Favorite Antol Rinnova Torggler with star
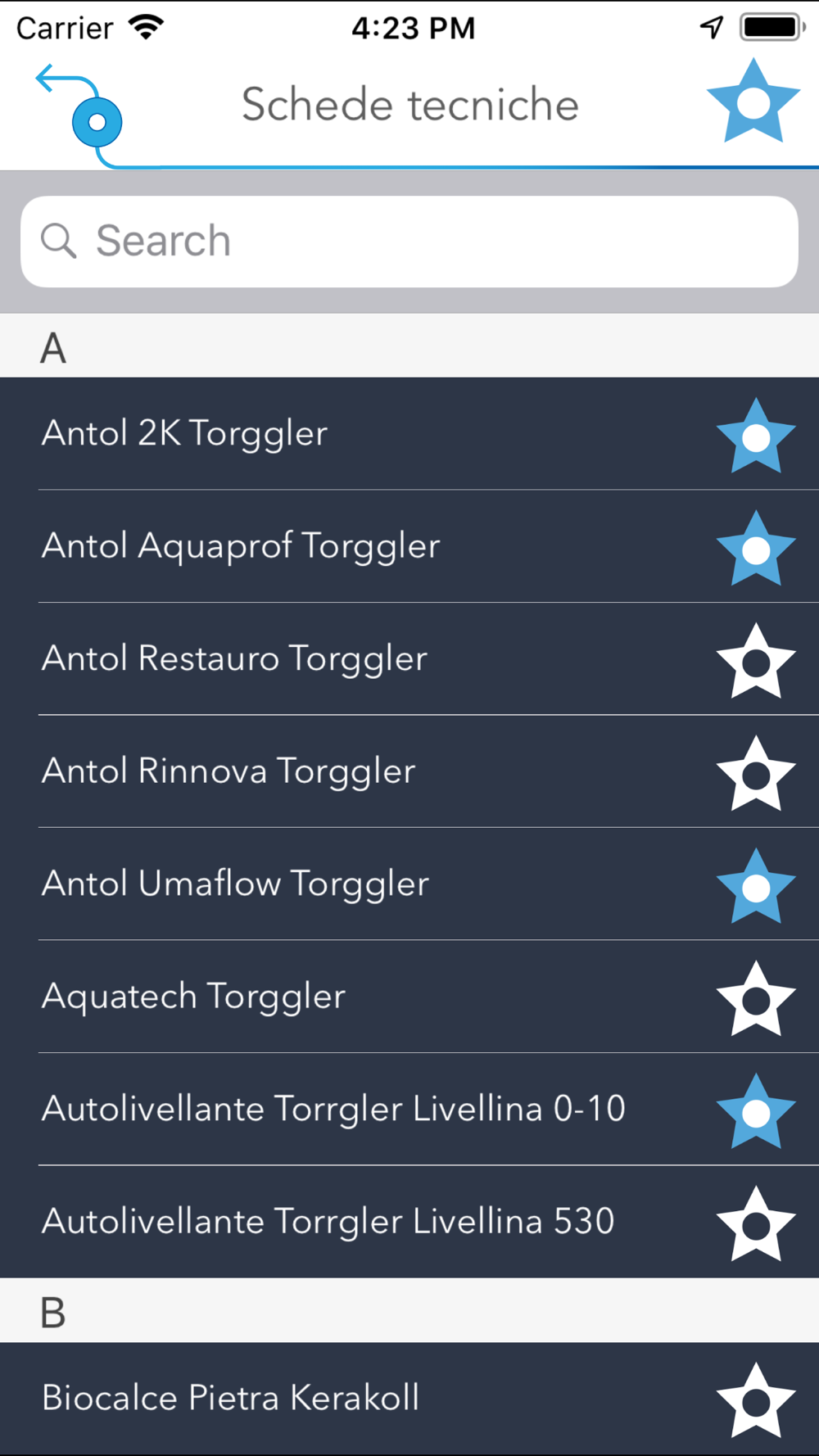 (756, 774)
